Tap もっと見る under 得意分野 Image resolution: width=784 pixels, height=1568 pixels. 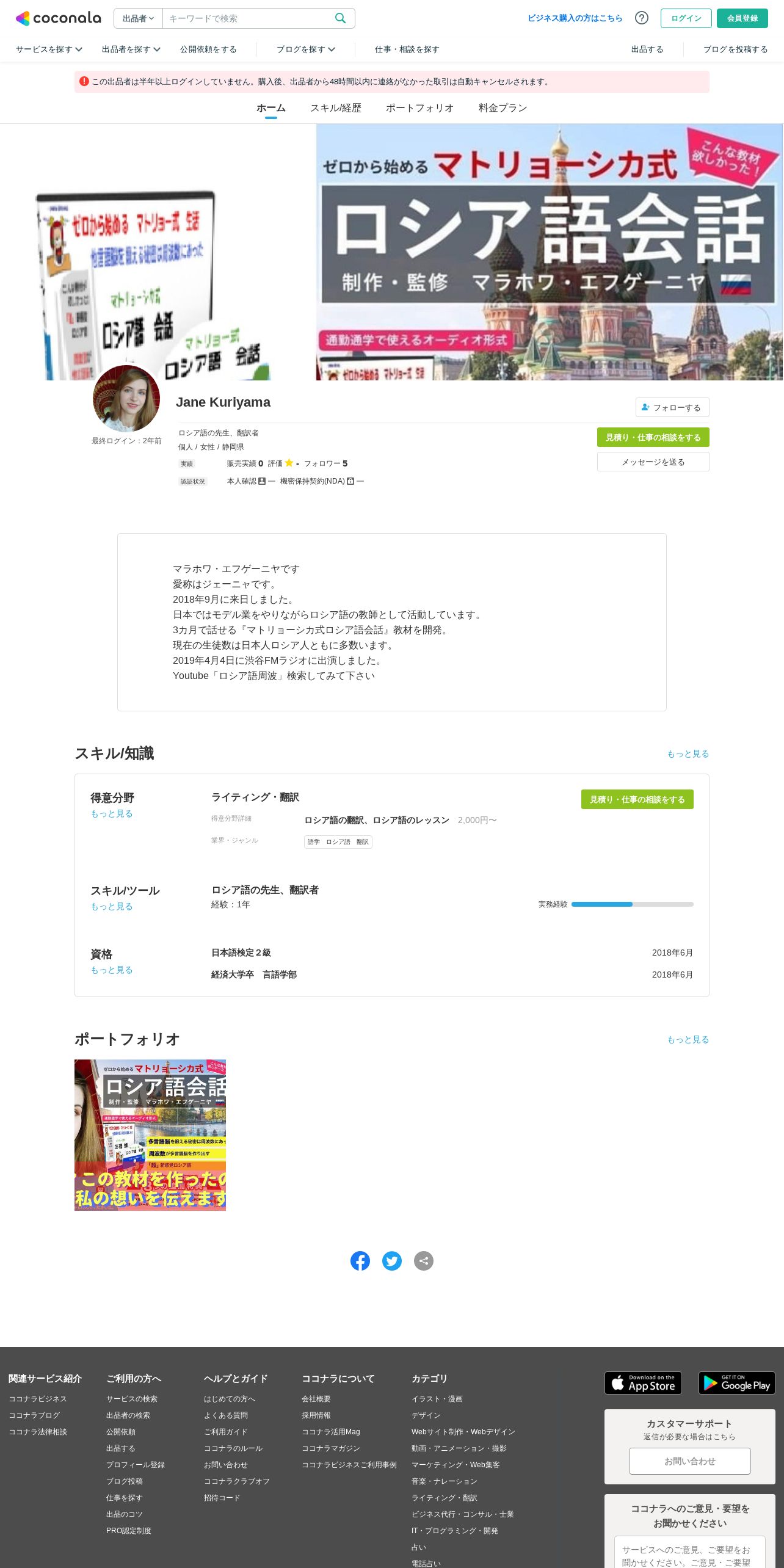[x=112, y=813]
